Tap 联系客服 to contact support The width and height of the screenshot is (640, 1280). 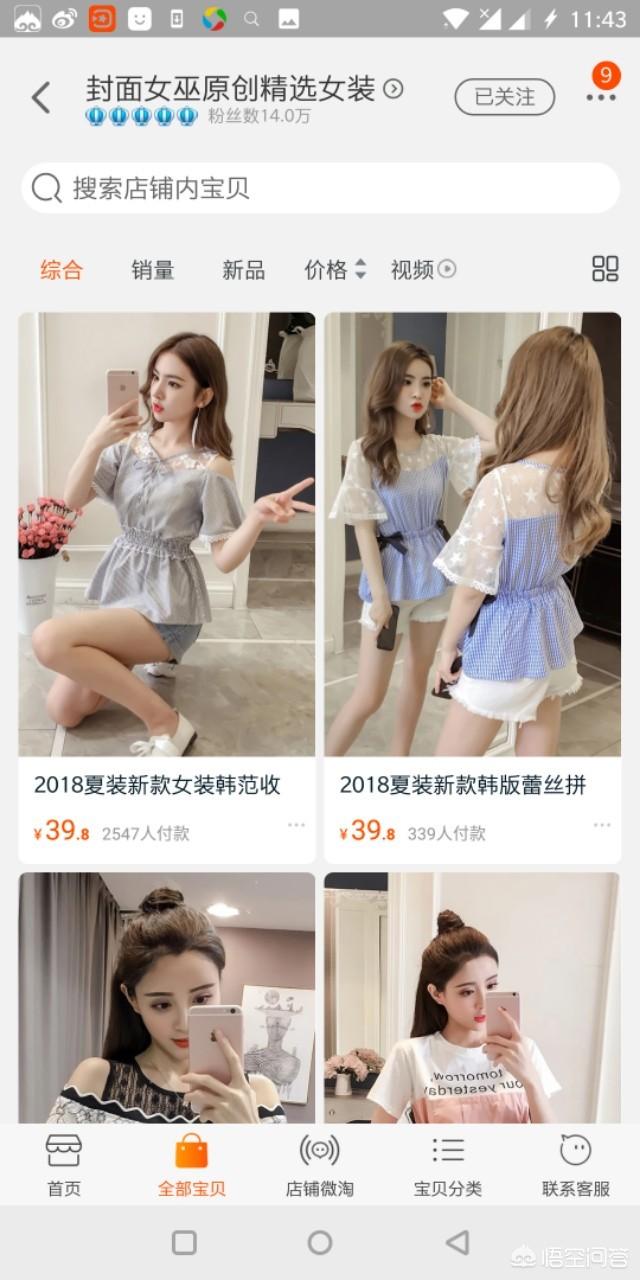tap(576, 1165)
